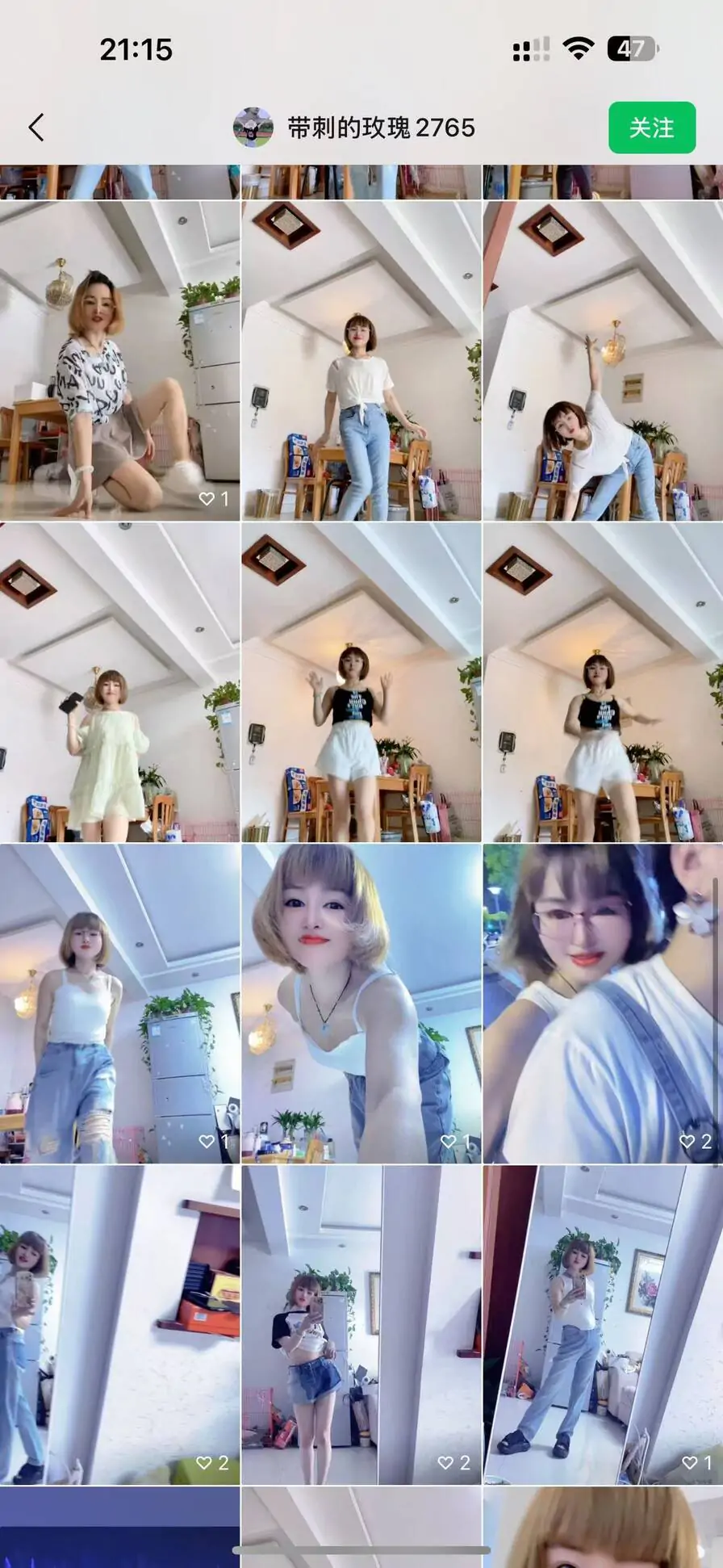Open video with white camisole and ripped jeans
Image resolution: width=723 pixels, height=1568 pixels.
119,1004
